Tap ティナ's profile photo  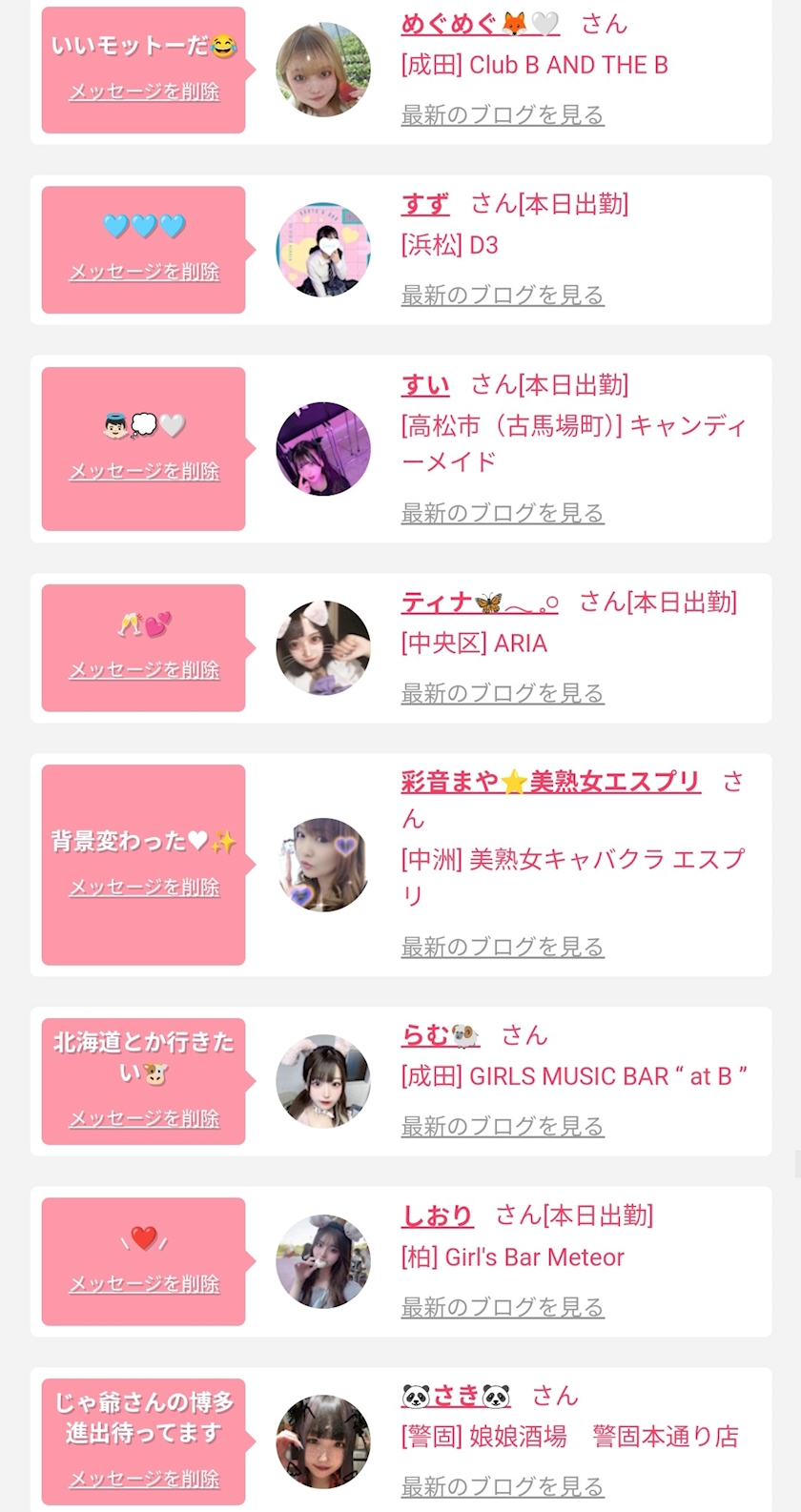point(323,648)
